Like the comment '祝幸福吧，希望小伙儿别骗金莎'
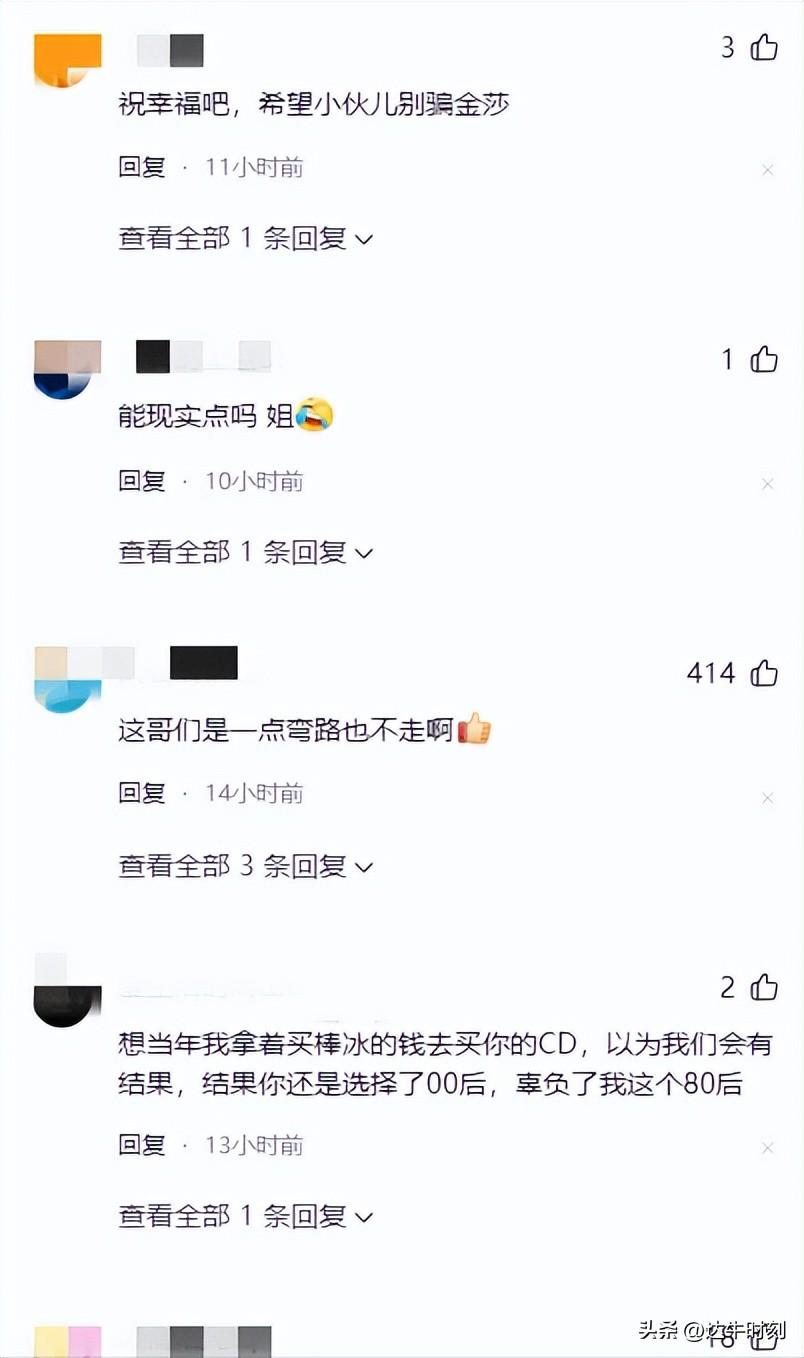 [764, 47]
